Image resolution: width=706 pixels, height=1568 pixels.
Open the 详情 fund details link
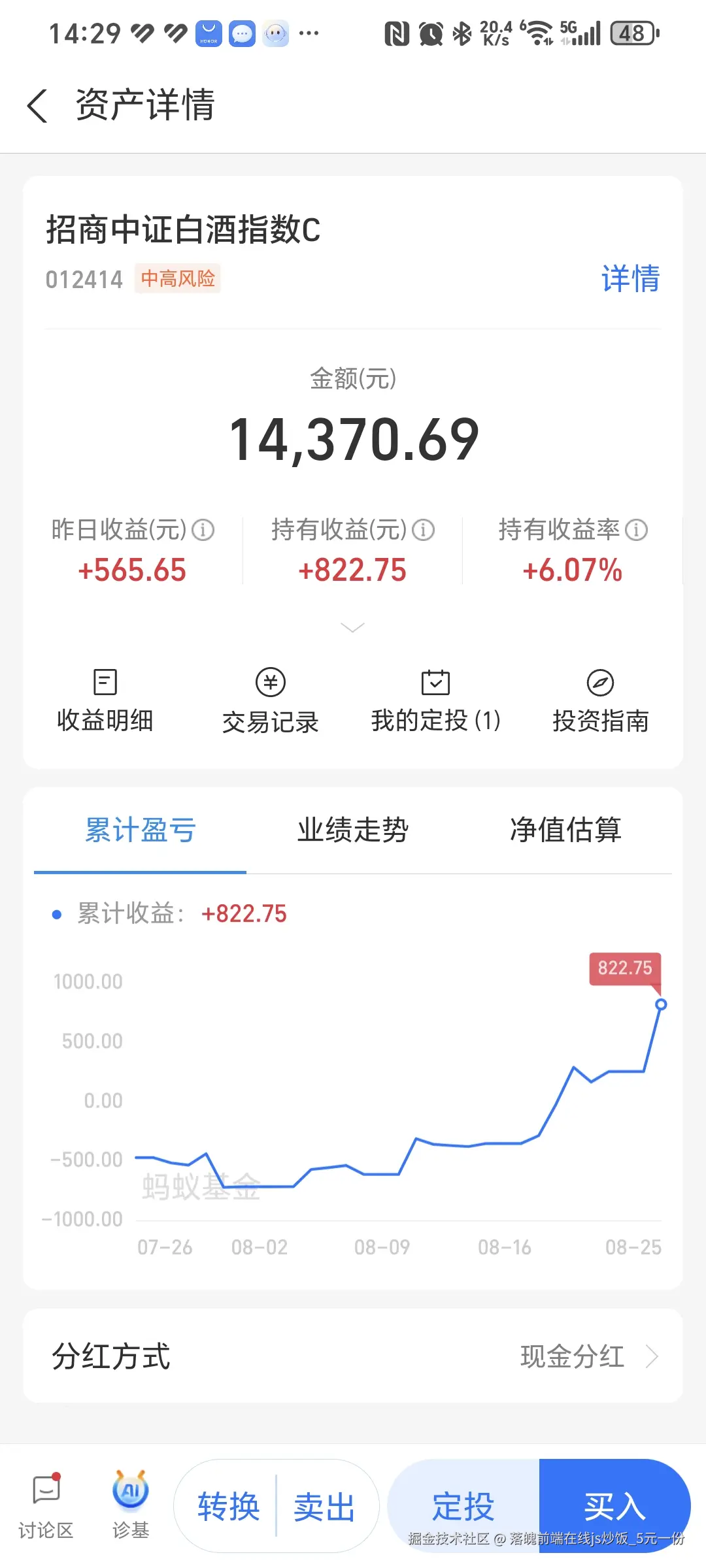point(630,278)
